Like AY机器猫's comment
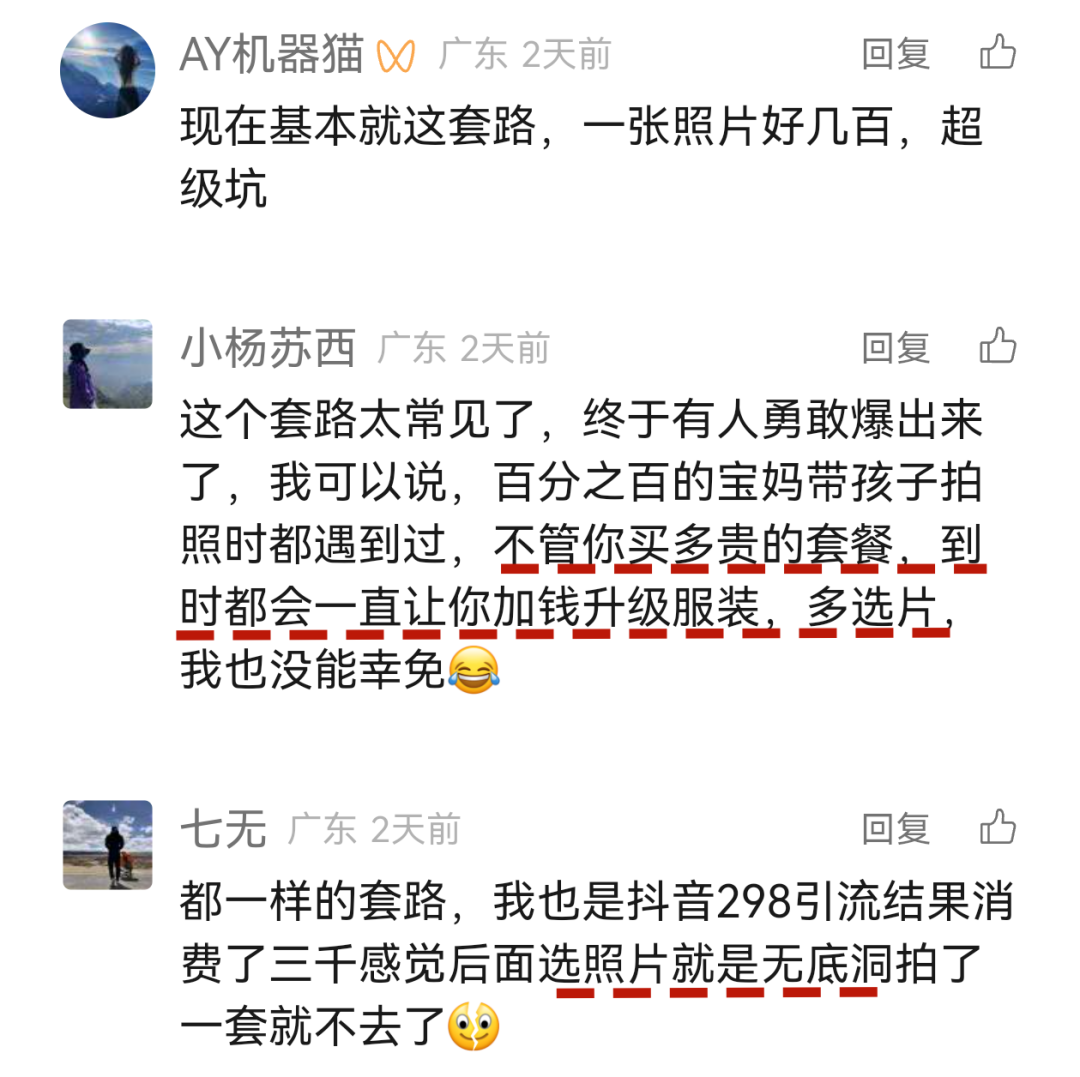This screenshot has width=1080, height=1077. coord(997,52)
